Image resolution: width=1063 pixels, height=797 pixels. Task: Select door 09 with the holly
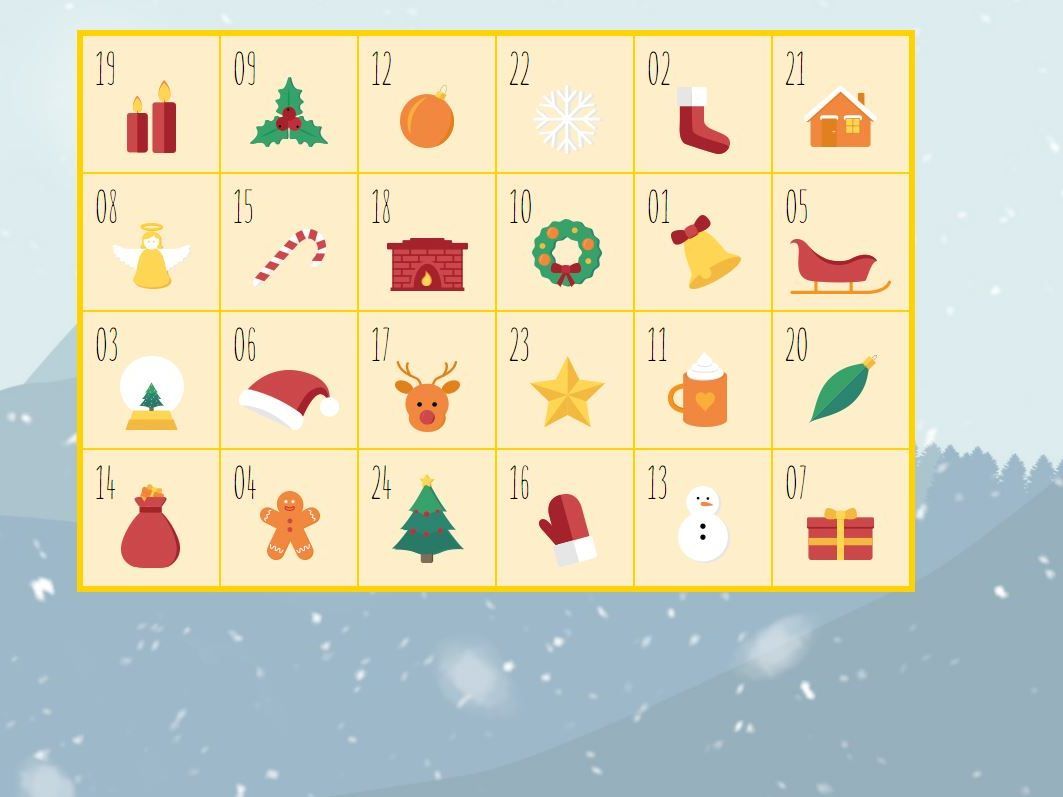(289, 104)
